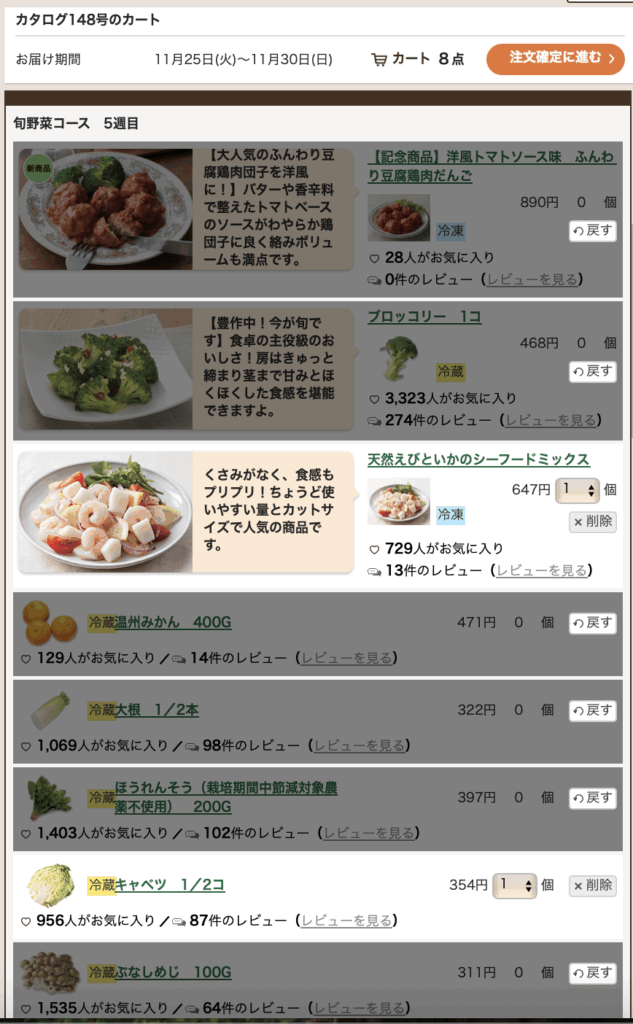Image resolution: width=633 pixels, height=1024 pixels.
Task: Restore ほうれんそう 200G to the cart
Action: coord(592,798)
